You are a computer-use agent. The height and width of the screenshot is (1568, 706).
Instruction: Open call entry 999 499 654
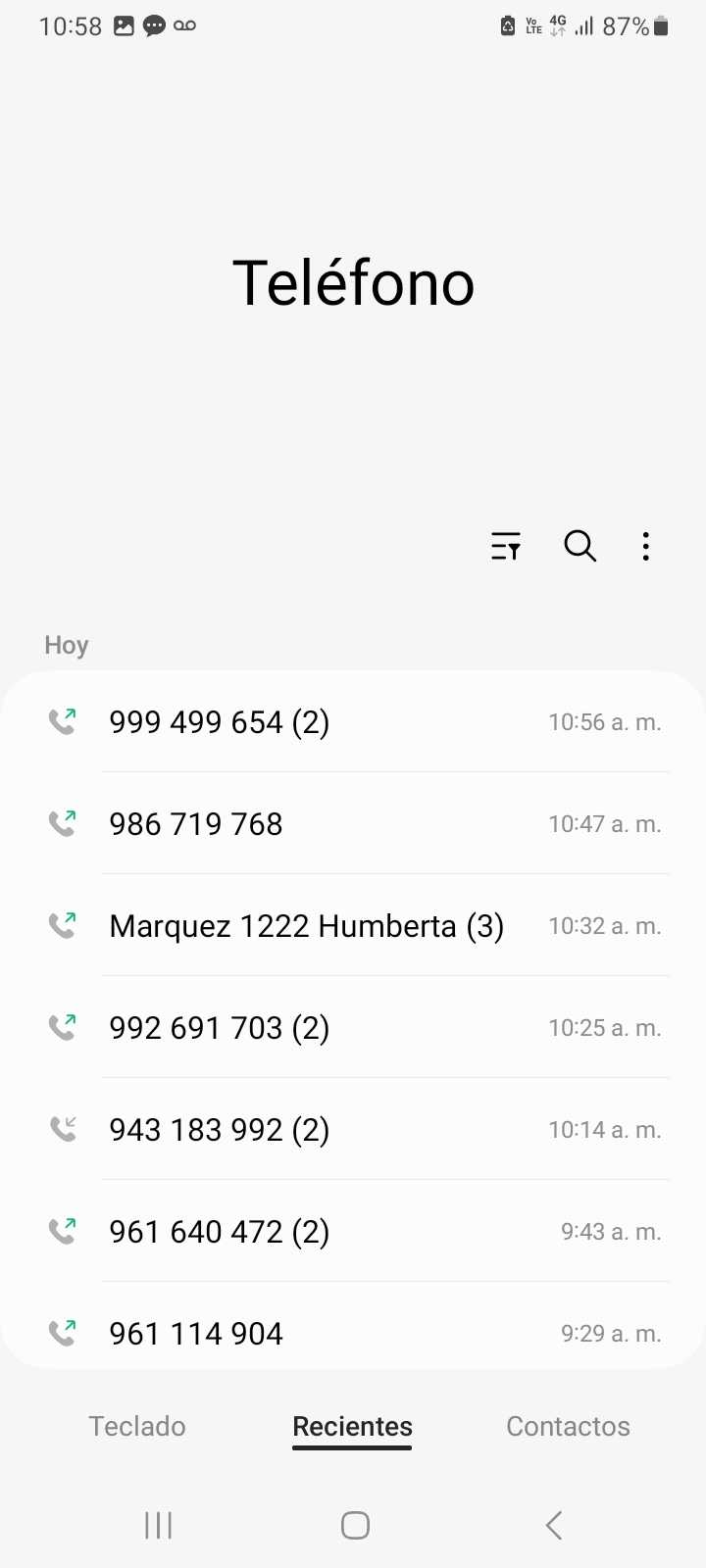[353, 722]
